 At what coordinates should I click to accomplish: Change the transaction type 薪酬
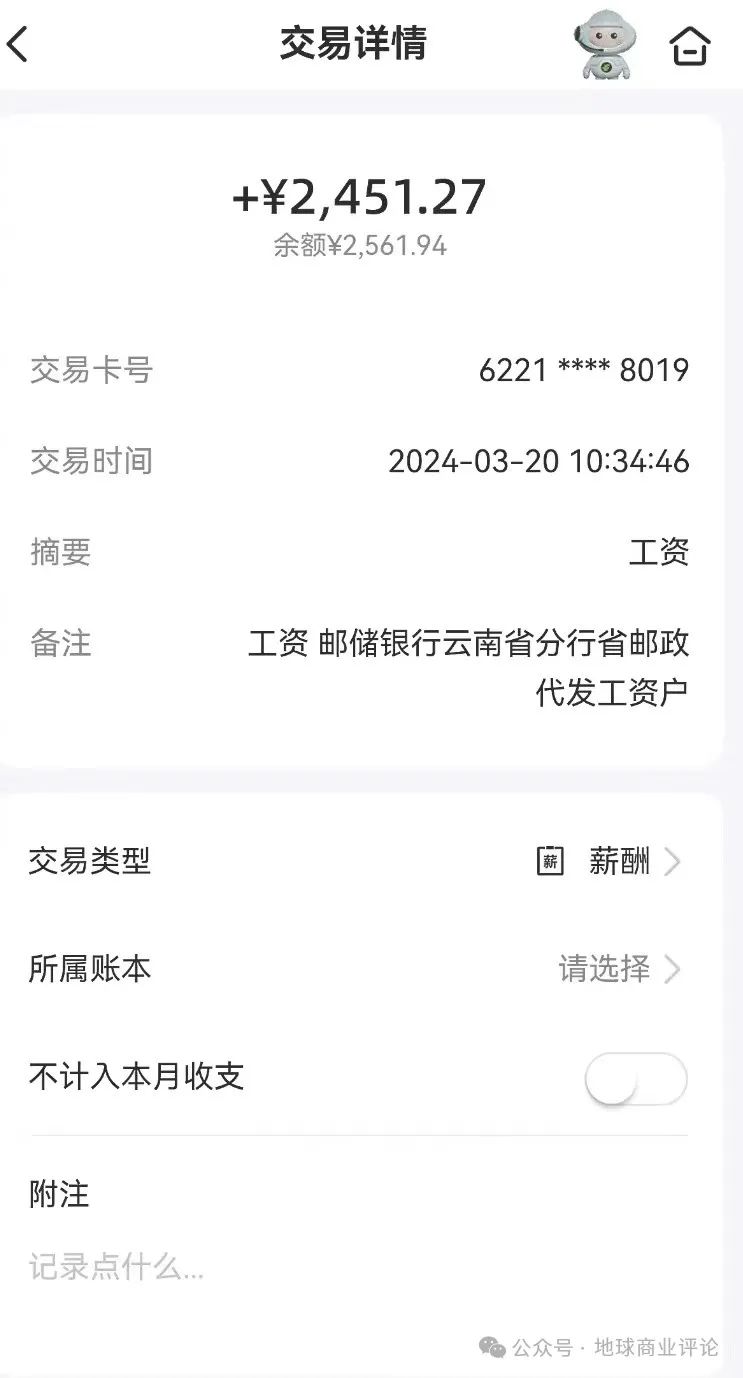click(619, 861)
